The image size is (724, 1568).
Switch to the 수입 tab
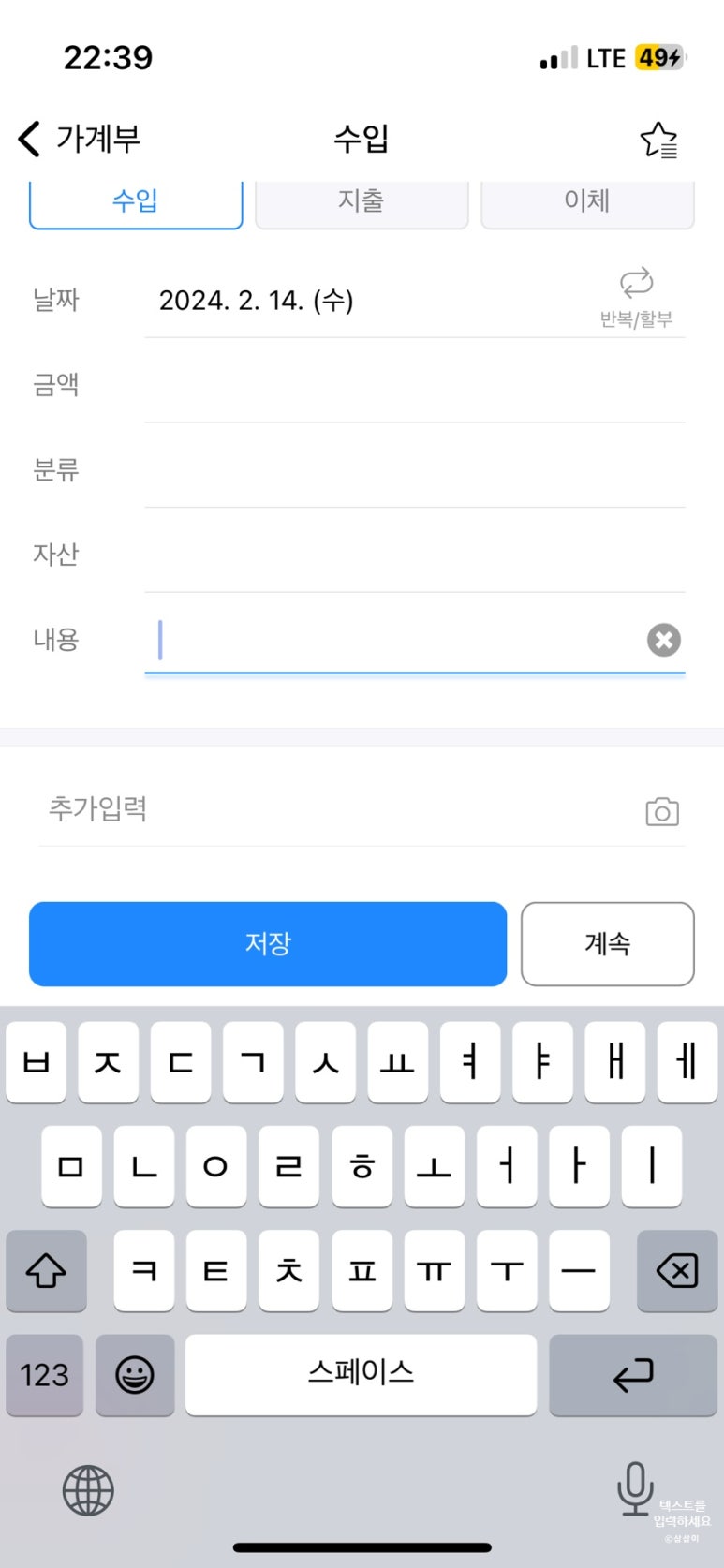pyautogui.click(x=136, y=201)
